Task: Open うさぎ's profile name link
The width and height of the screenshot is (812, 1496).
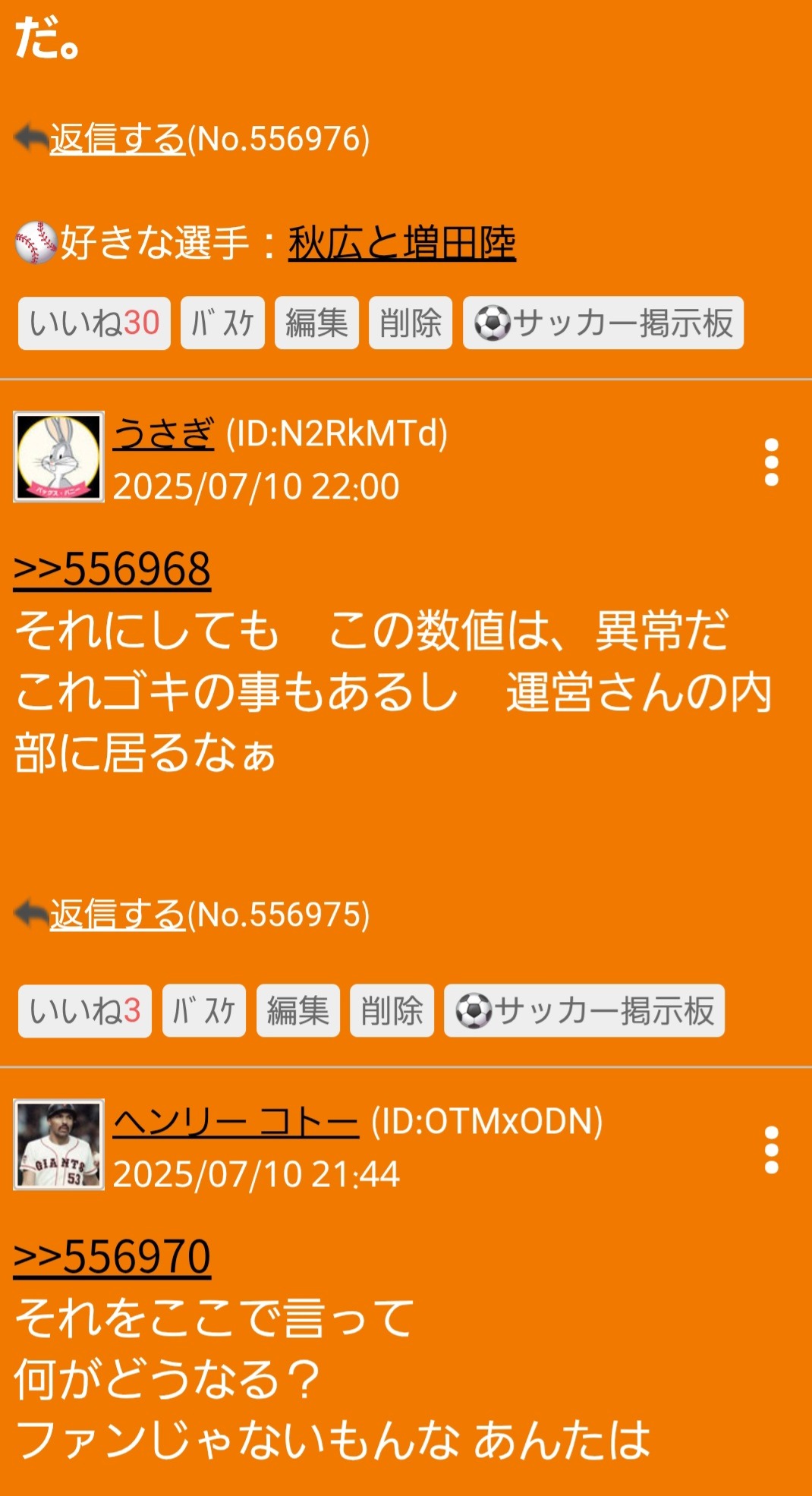Action: (x=164, y=433)
